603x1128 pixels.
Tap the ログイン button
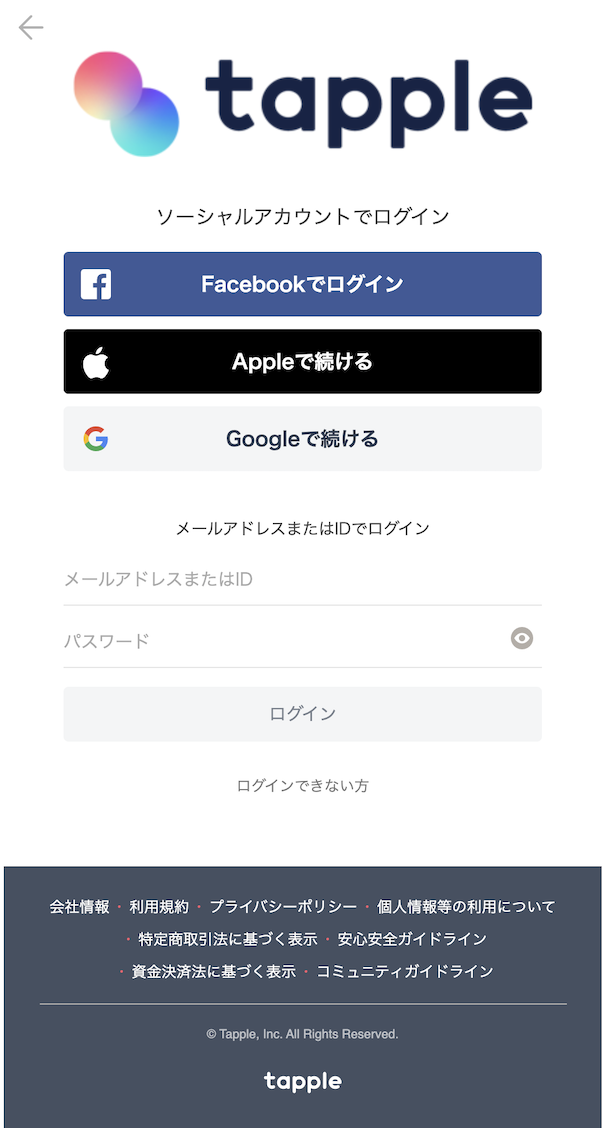302,714
